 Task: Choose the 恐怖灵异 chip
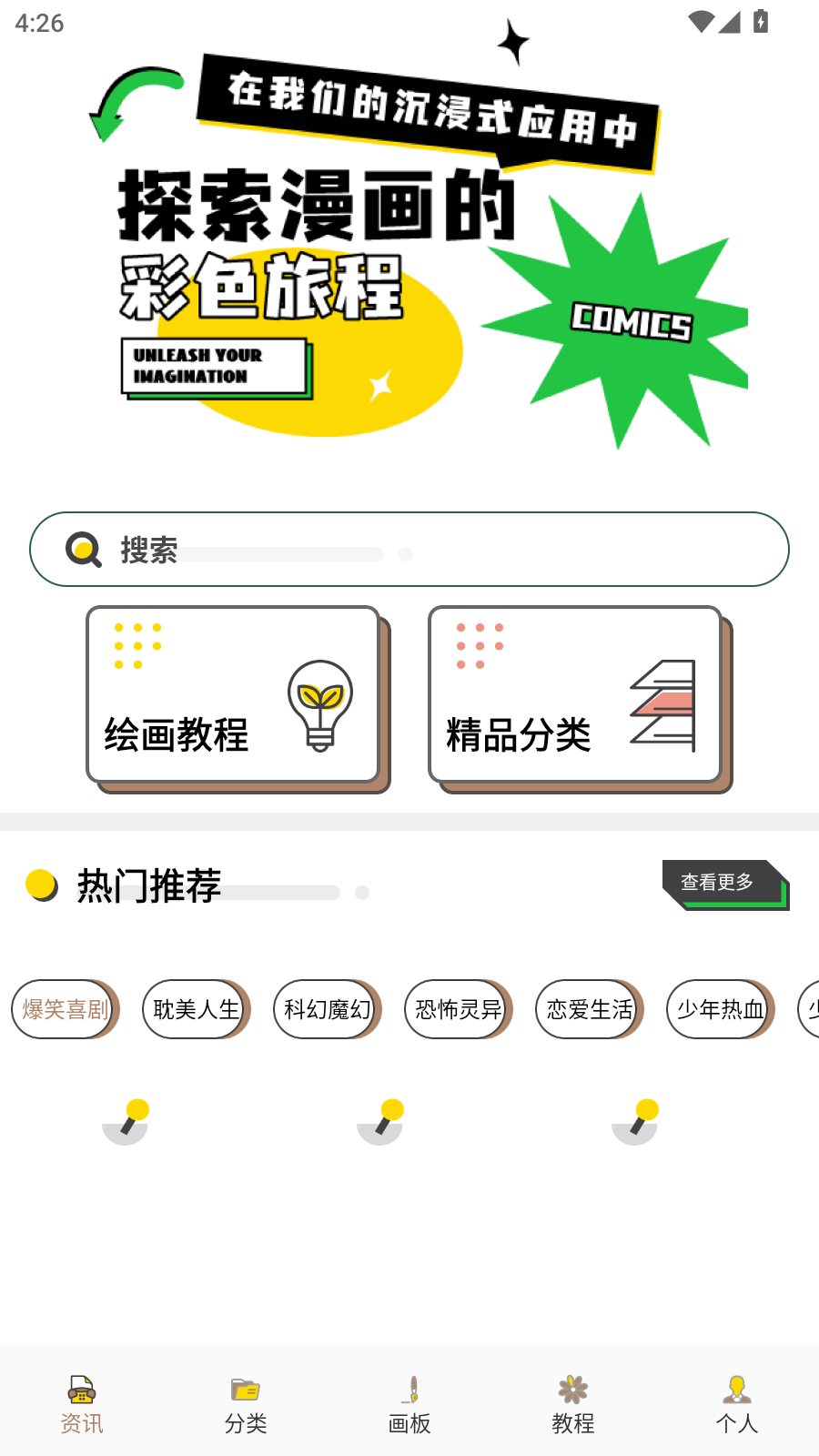[458, 1009]
